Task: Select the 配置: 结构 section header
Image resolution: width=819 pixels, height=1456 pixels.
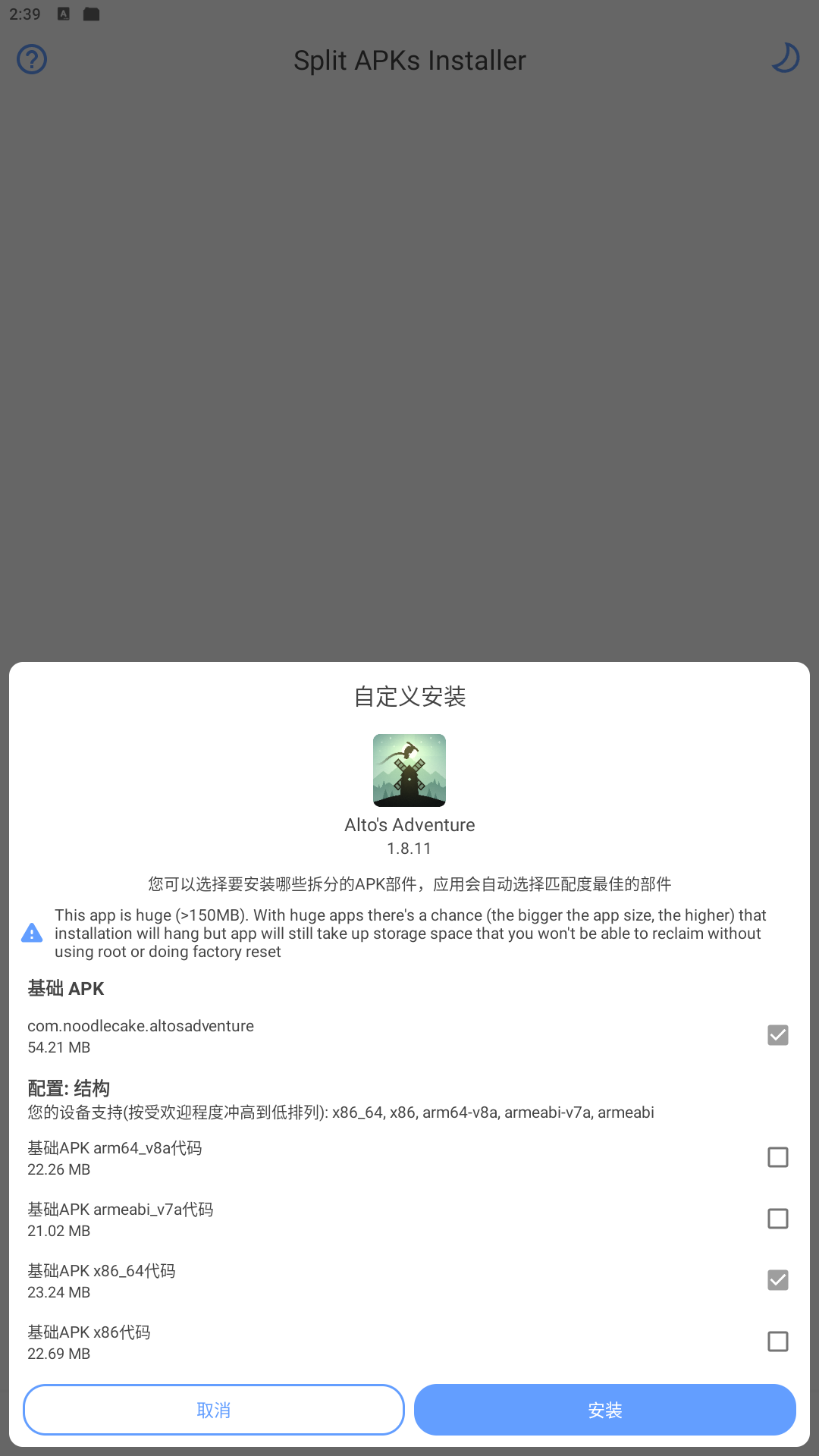Action: [x=68, y=1088]
